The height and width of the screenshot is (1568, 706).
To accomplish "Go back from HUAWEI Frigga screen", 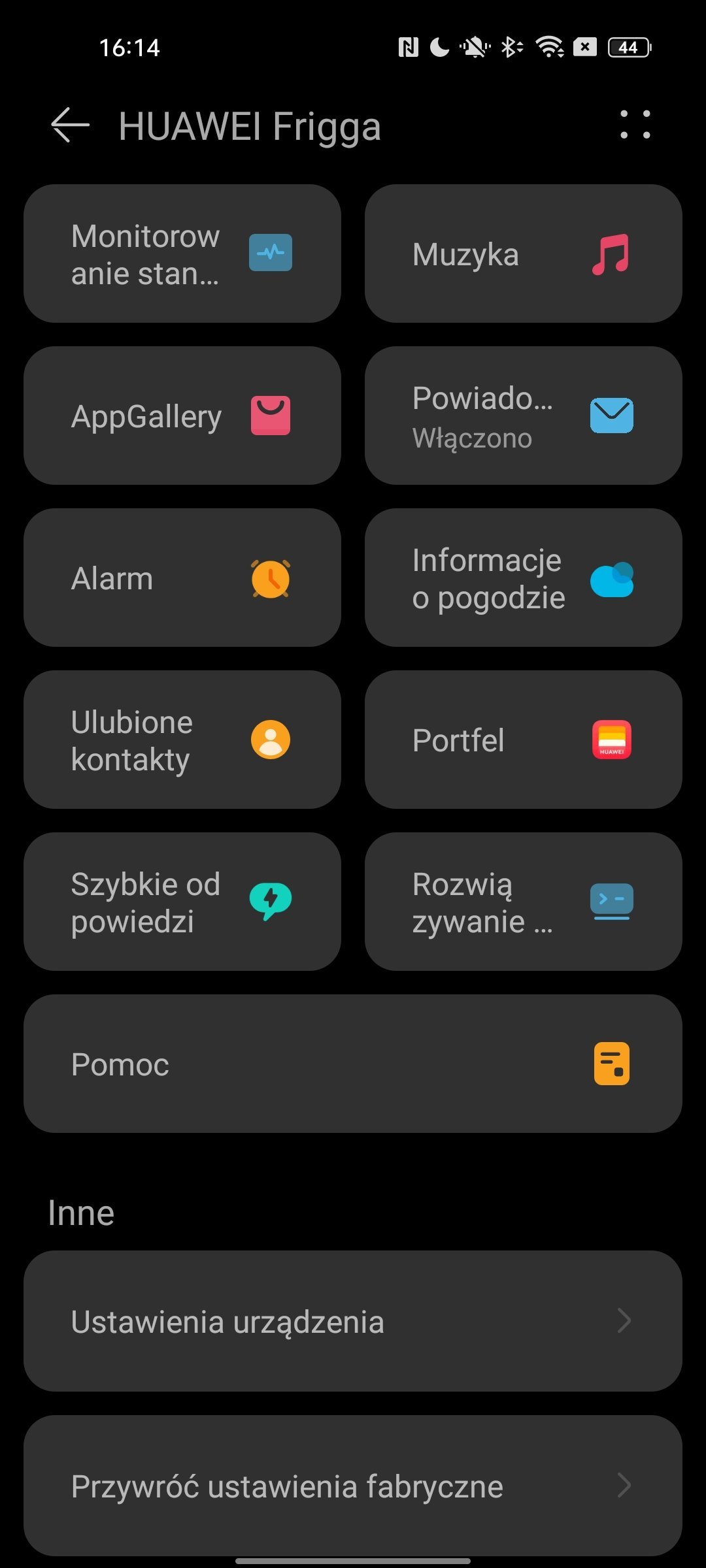I will [70, 125].
